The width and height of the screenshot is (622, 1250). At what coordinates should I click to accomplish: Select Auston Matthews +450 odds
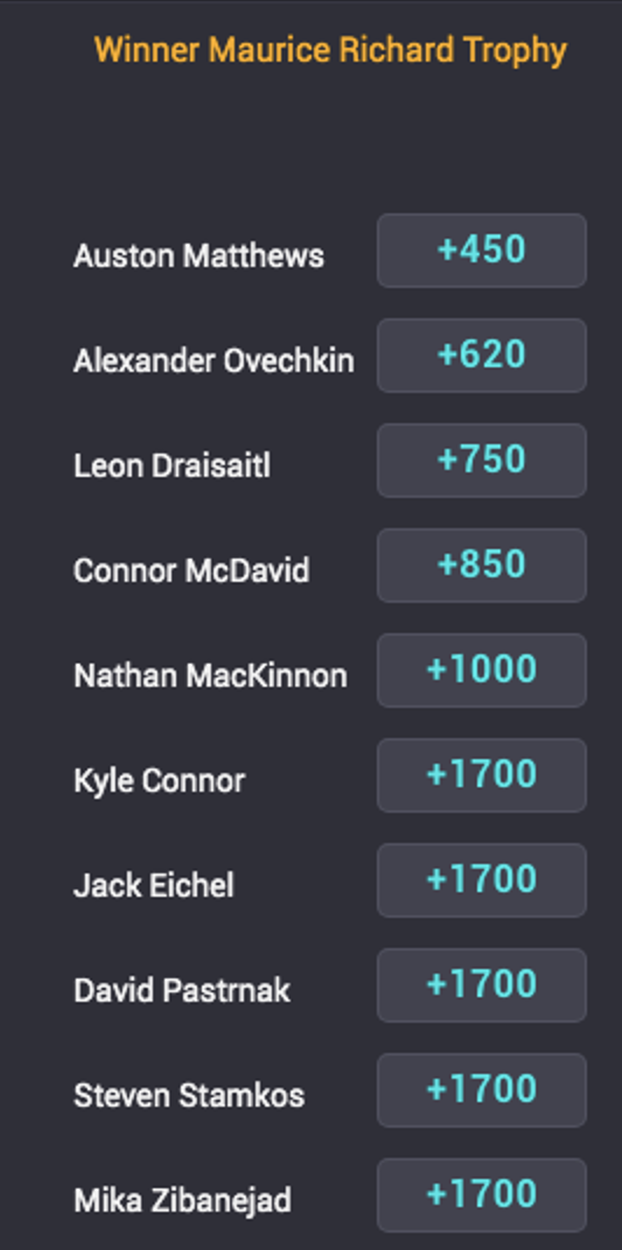point(481,250)
